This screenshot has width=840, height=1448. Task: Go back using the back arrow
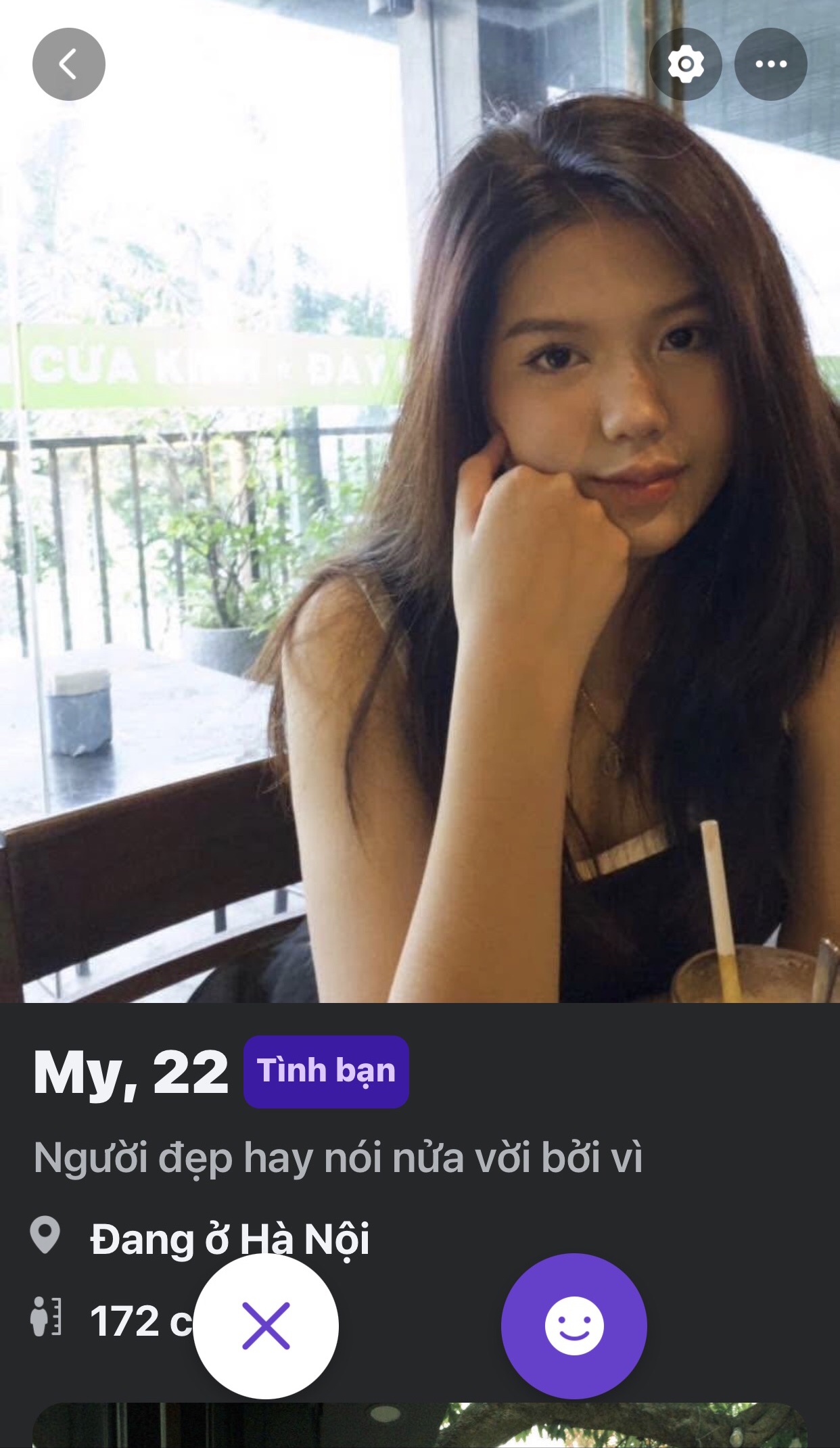(68, 64)
